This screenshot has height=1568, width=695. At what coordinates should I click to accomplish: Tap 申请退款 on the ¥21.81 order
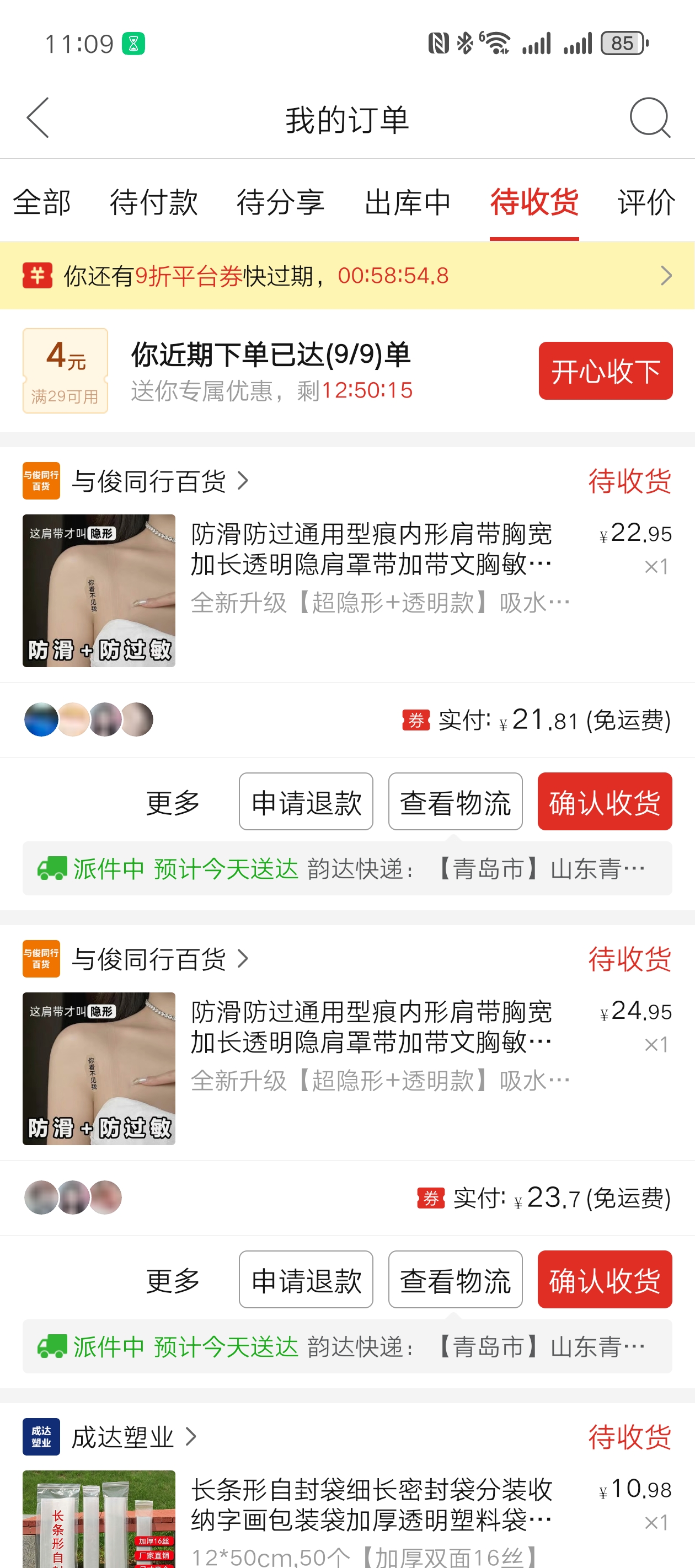coord(306,802)
